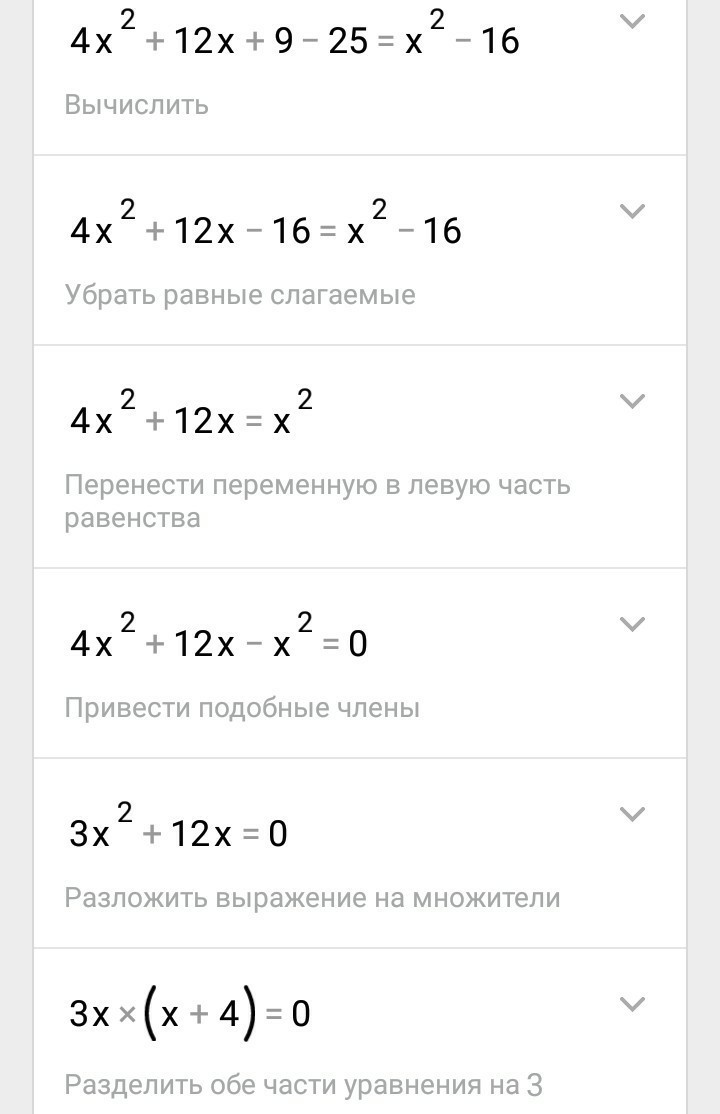This screenshot has height=1114, width=720.
Task: Expand the Перенести переменную в левую часть step
Action: tap(632, 401)
